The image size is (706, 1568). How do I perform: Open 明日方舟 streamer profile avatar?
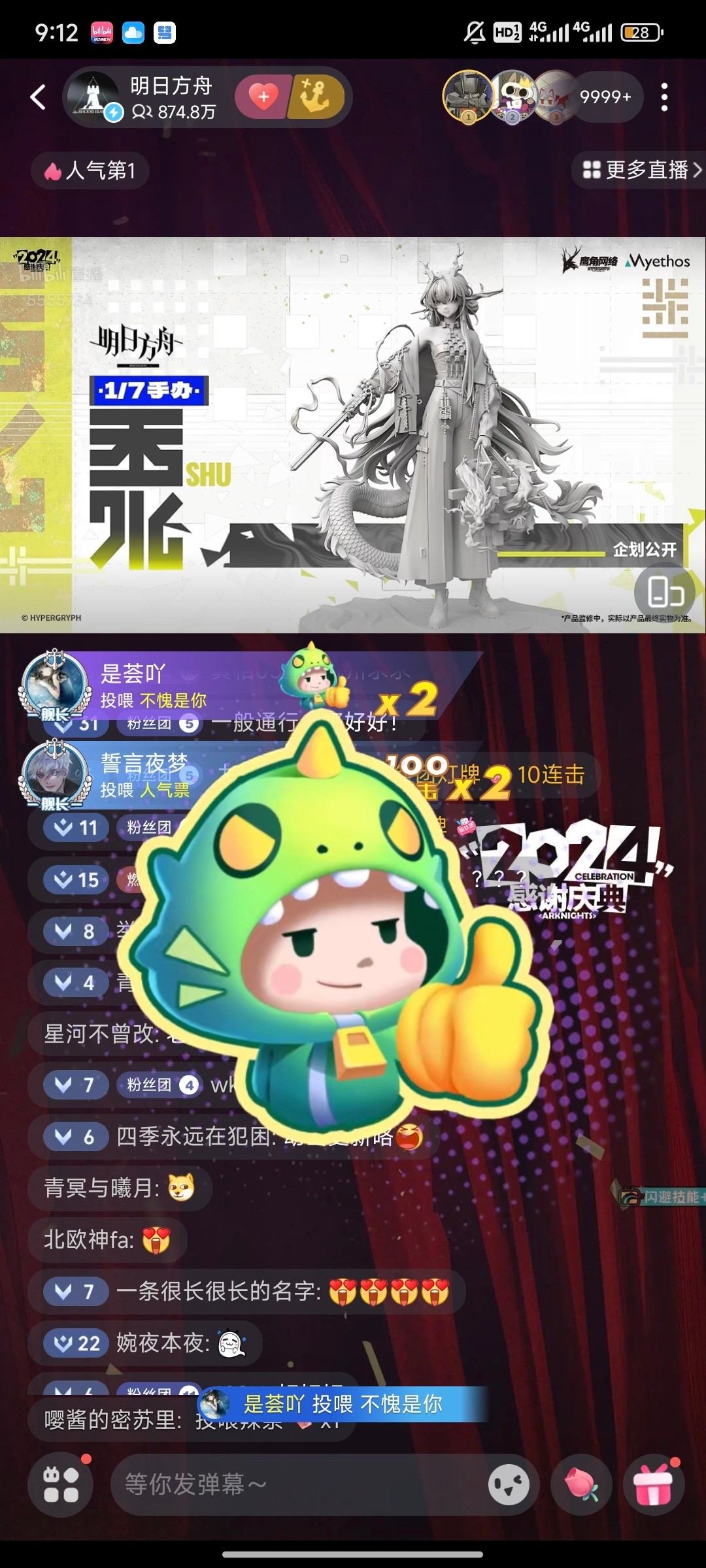[x=94, y=97]
